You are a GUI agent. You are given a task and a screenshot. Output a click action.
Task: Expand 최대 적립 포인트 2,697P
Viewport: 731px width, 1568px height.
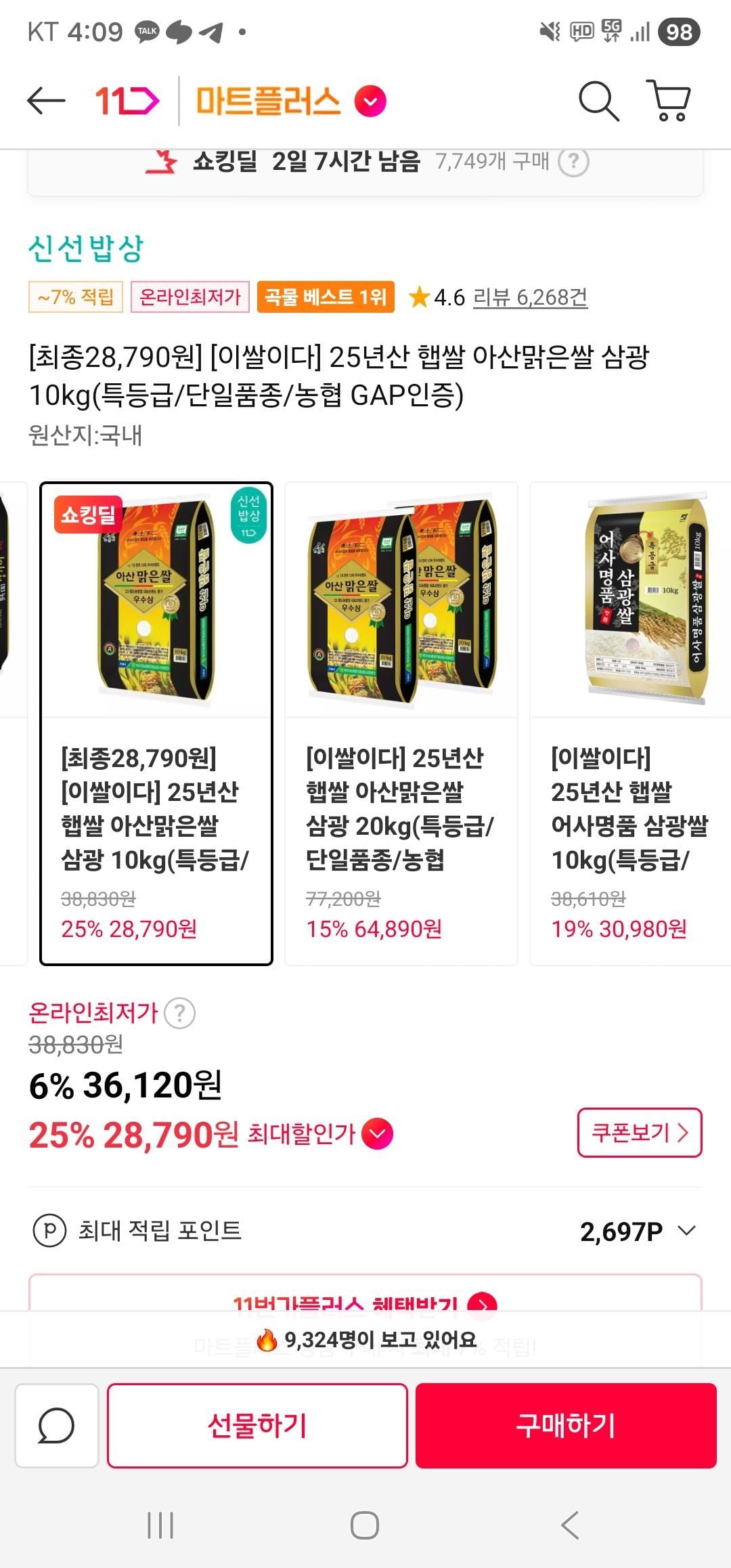click(686, 1231)
